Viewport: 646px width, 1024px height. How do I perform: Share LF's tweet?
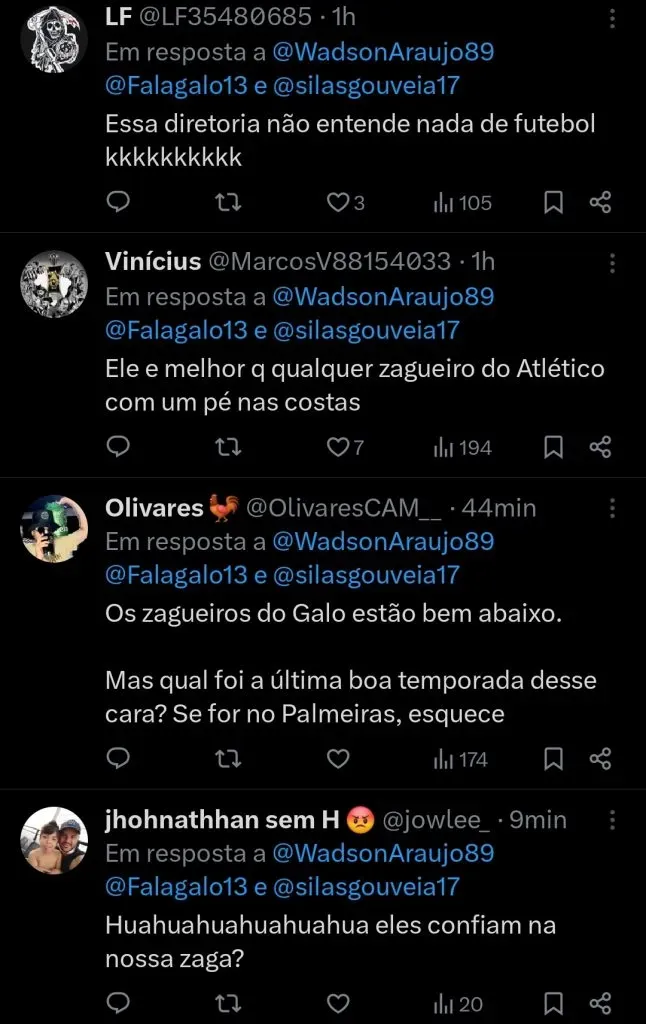point(600,203)
